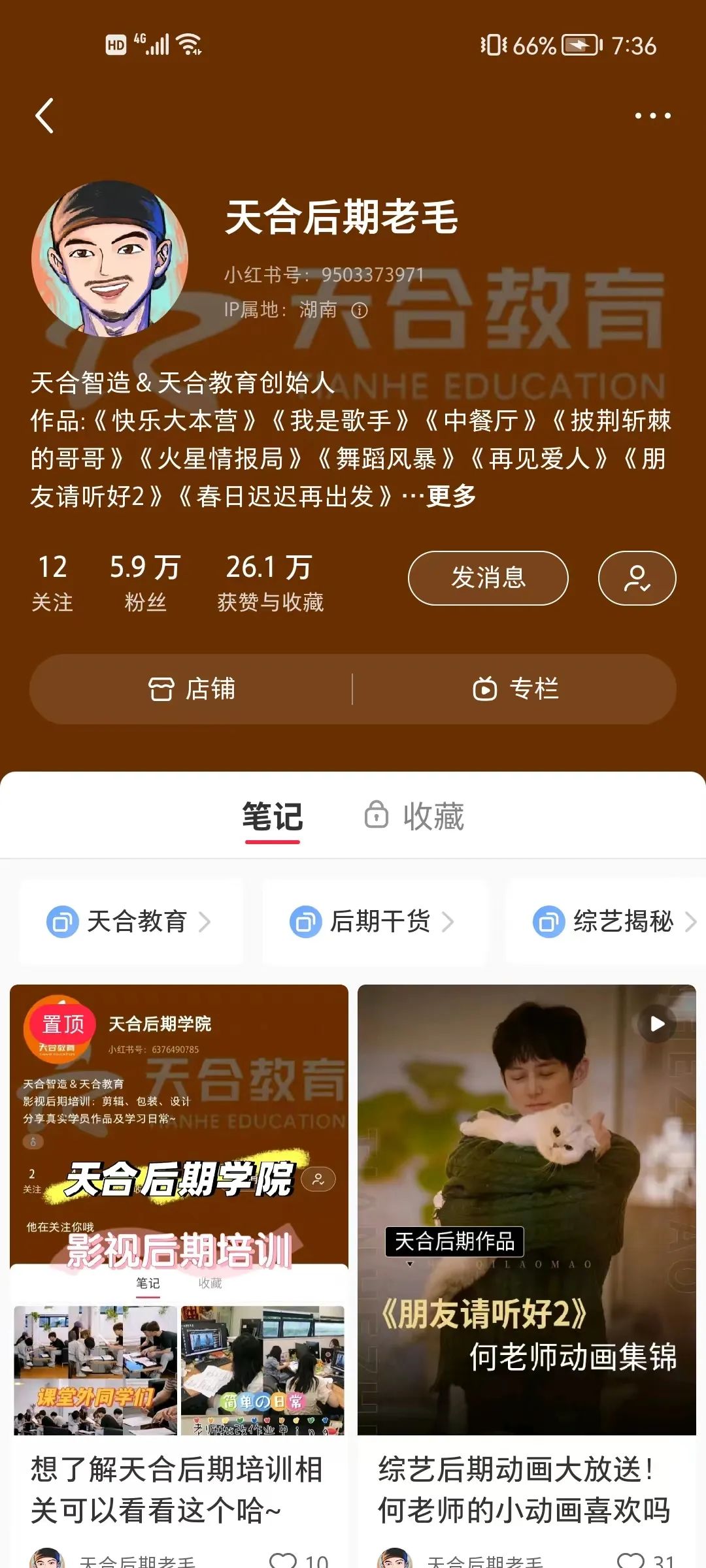Screen dimensions: 706x1568
Task: Switch to the 收藏 tab
Action: click(x=415, y=817)
